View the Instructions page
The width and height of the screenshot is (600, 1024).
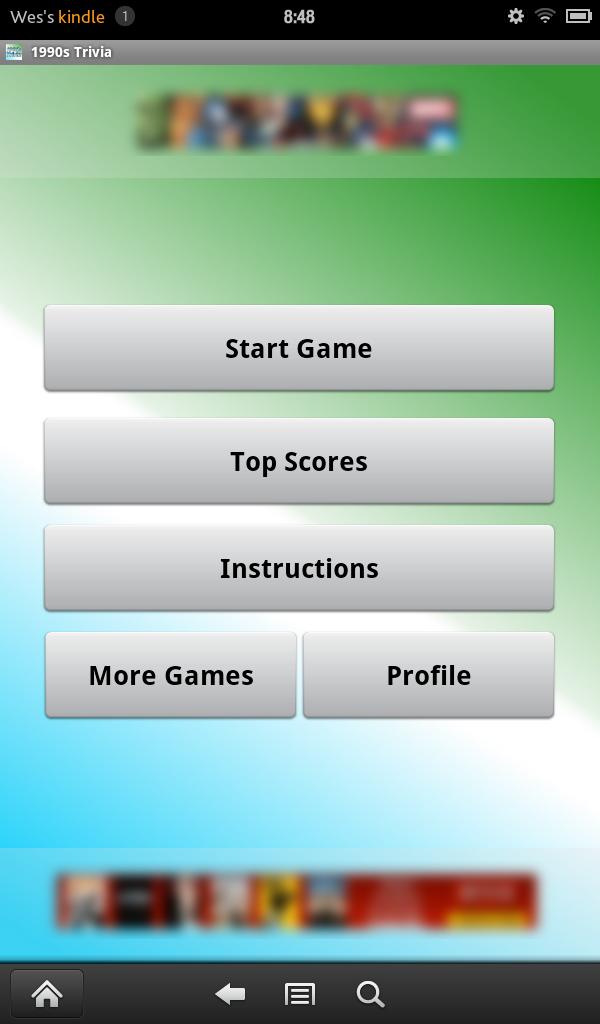pyautogui.click(x=298, y=568)
